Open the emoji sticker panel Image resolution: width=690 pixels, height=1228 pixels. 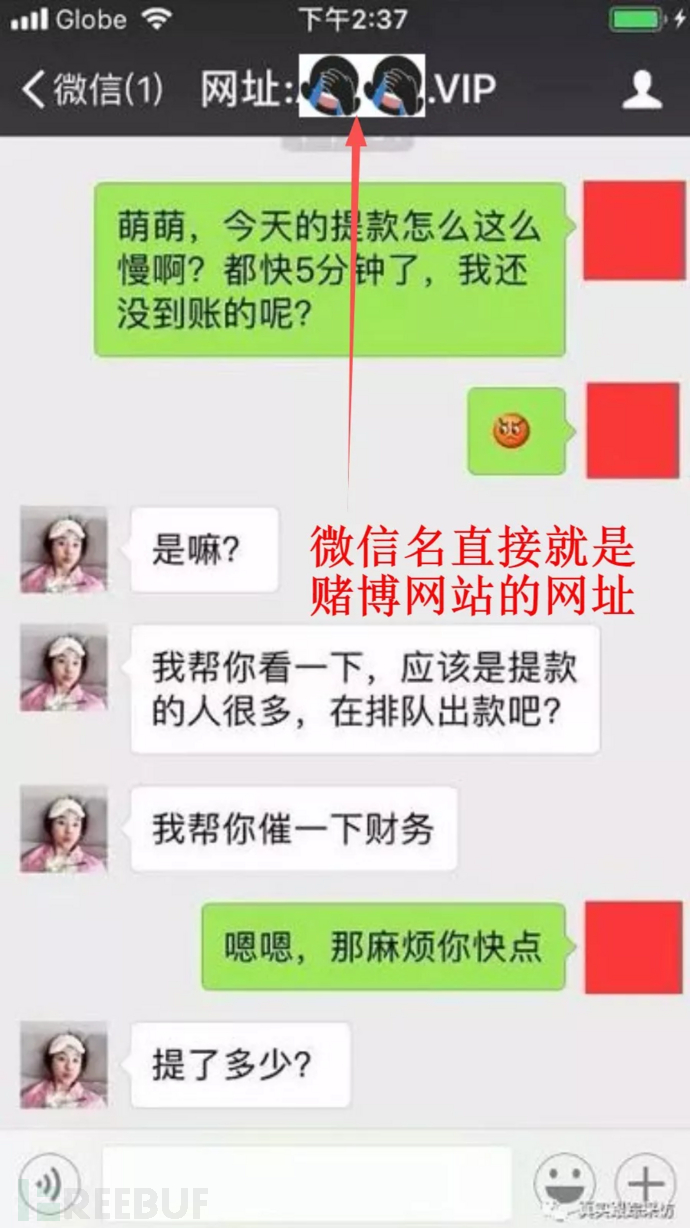(564, 1183)
